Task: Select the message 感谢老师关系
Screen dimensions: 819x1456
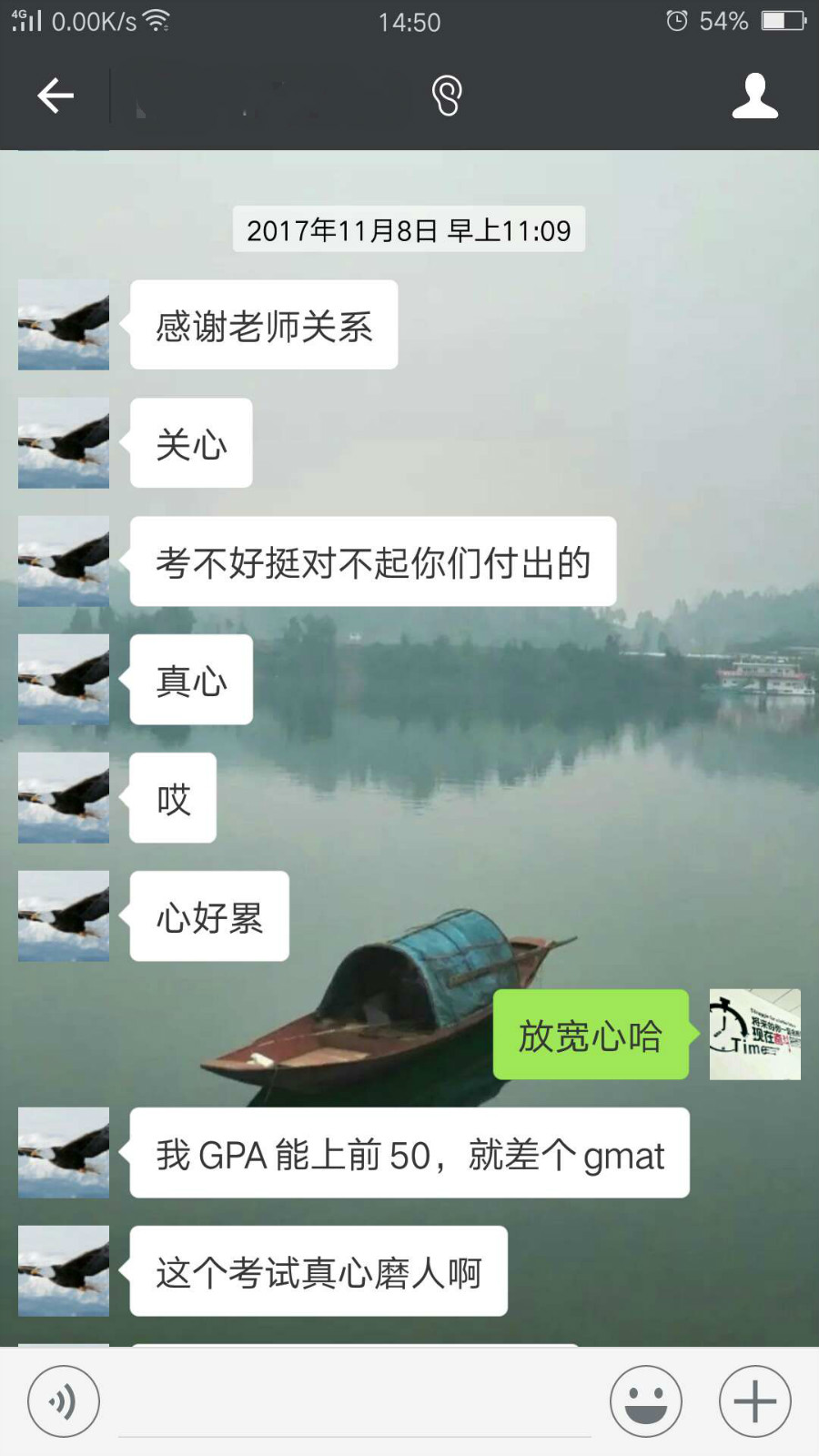Action: coord(263,325)
